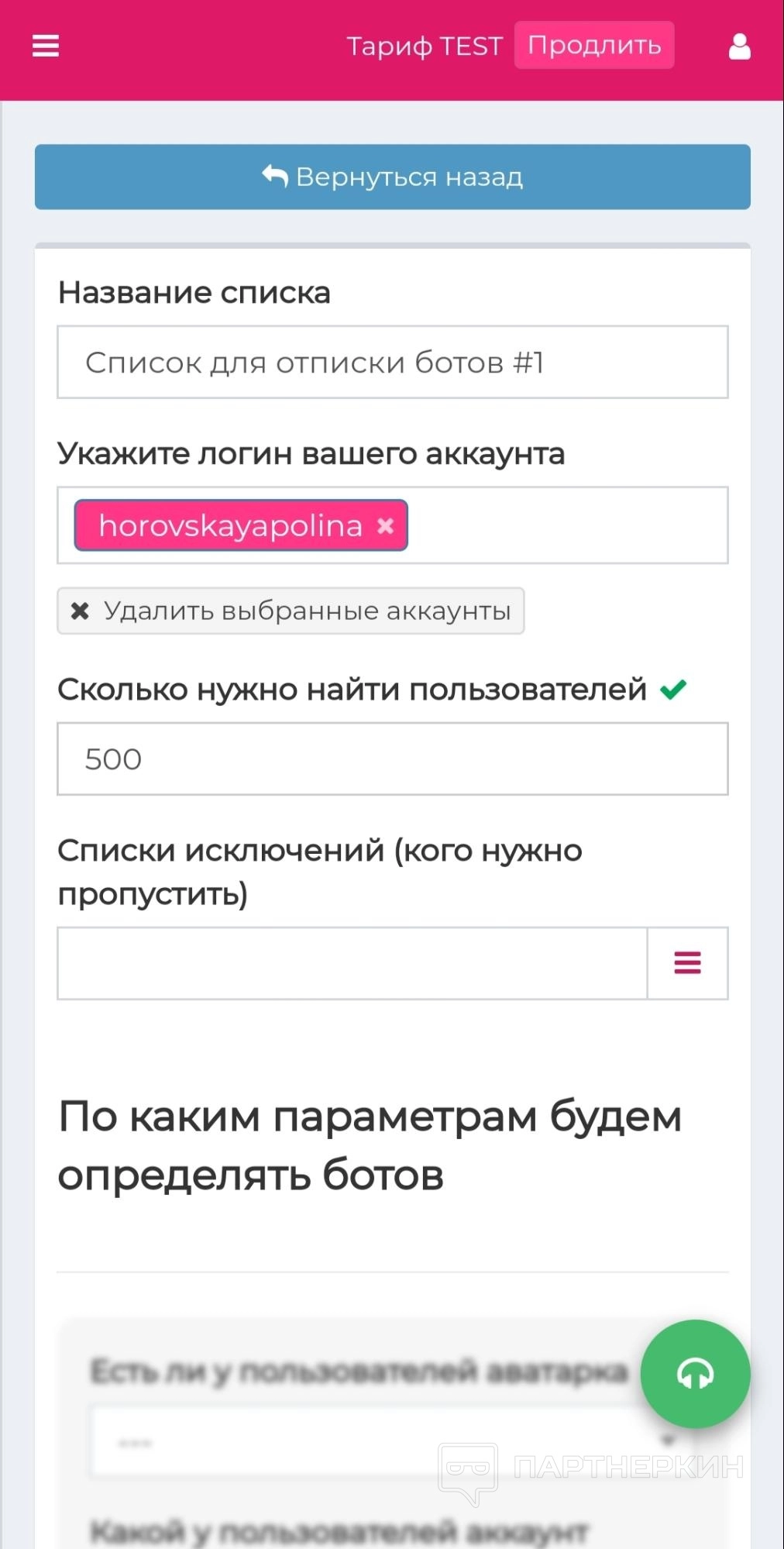Open the hamburger menu
This screenshot has height=1549, width=784.
point(46,46)
